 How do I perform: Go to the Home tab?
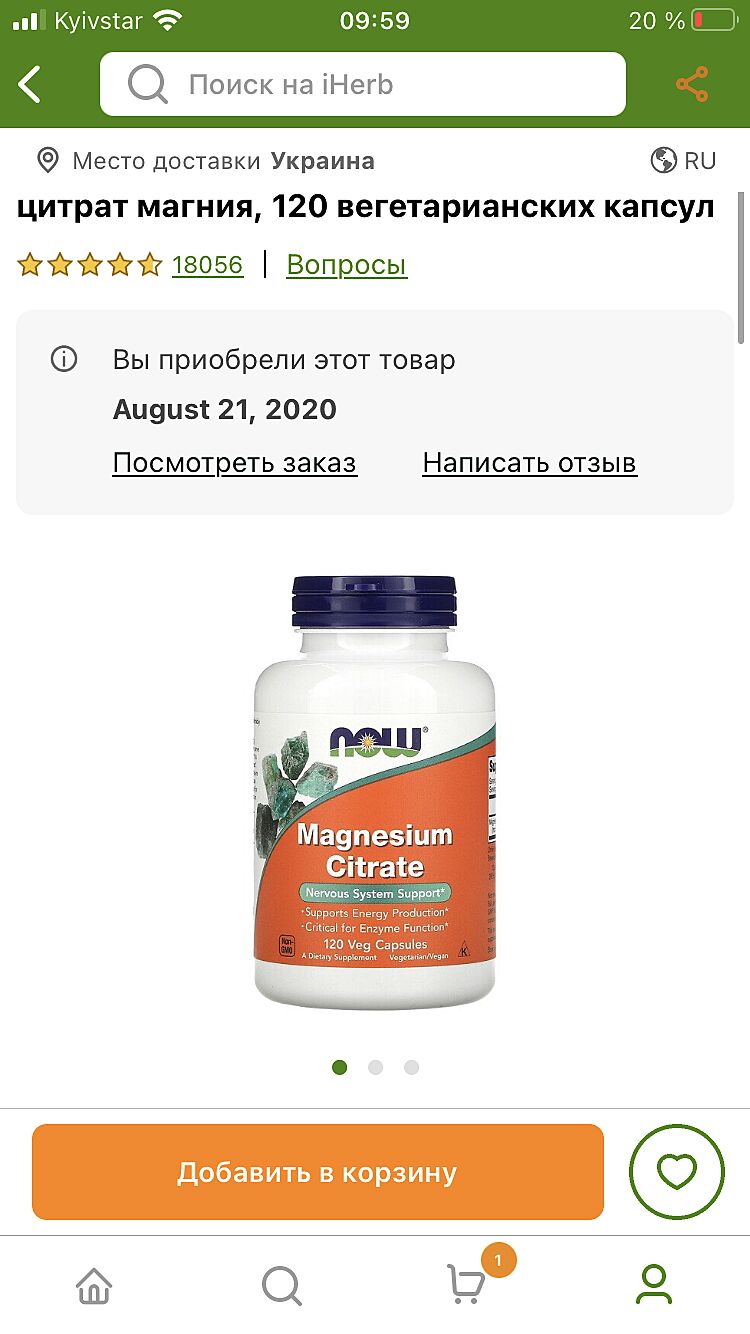tap(94, 1284)
